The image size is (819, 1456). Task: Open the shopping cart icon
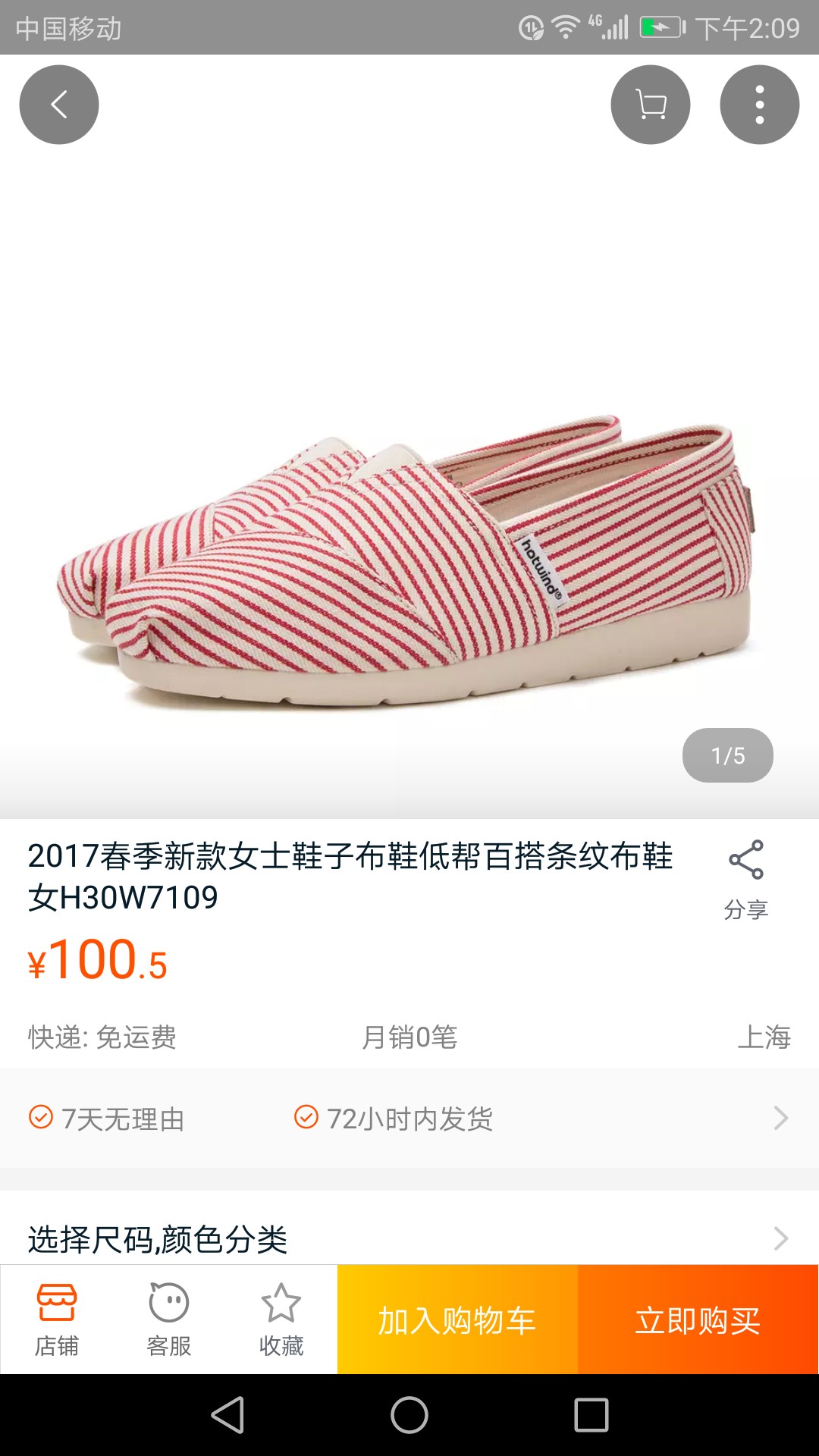pos(651,105)
